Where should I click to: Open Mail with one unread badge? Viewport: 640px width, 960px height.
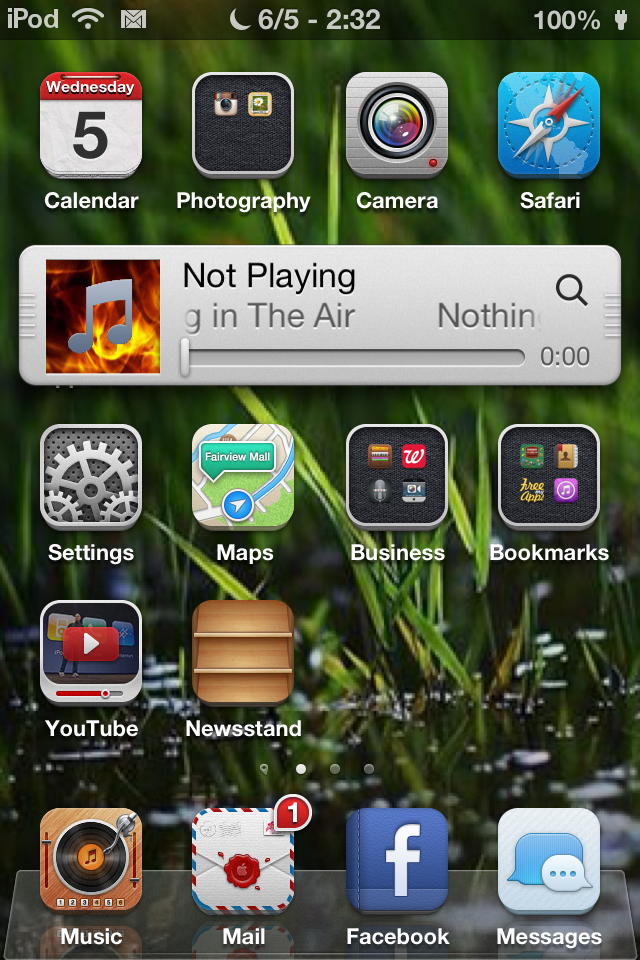click(243, 861)
